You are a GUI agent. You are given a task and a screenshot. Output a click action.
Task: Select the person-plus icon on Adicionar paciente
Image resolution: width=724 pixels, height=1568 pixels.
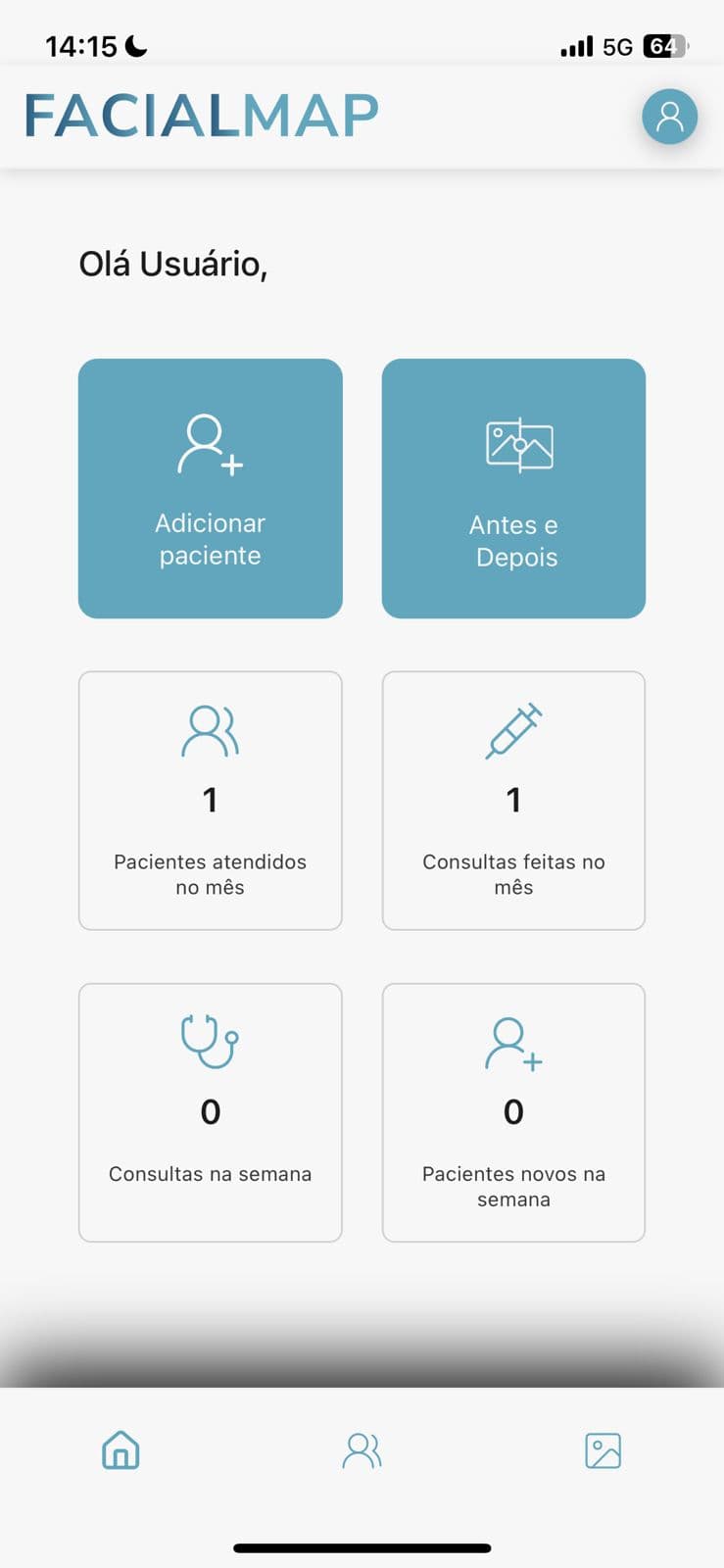(210, 444)
